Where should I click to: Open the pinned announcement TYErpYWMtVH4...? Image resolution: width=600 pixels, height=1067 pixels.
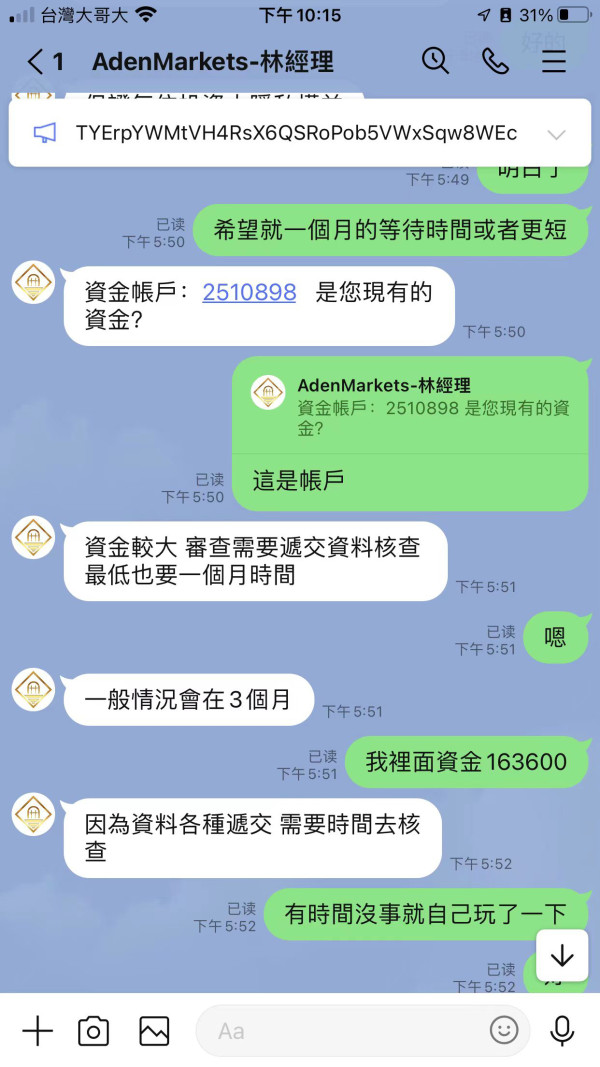tap(296, 133)
